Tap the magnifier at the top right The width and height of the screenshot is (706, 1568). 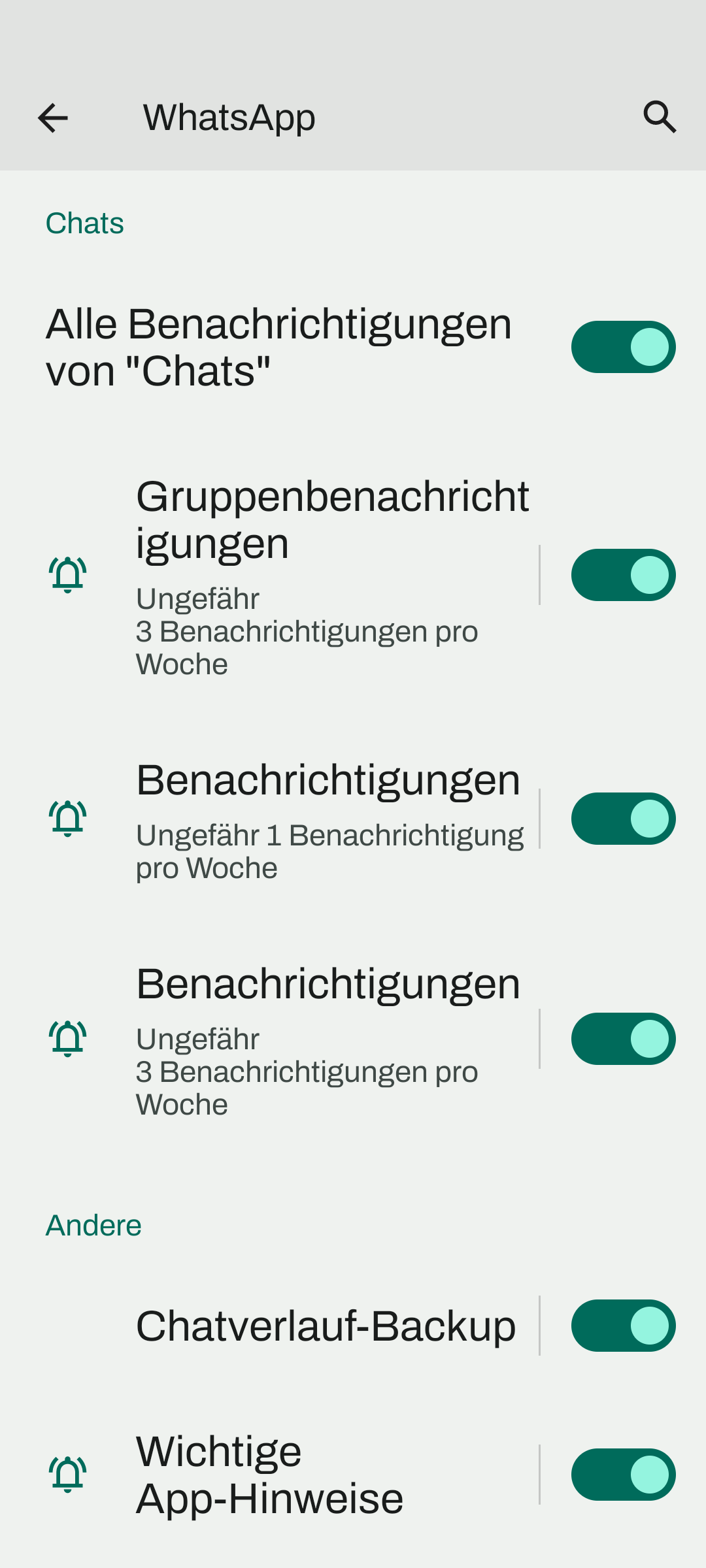click(x=659, y=118)
